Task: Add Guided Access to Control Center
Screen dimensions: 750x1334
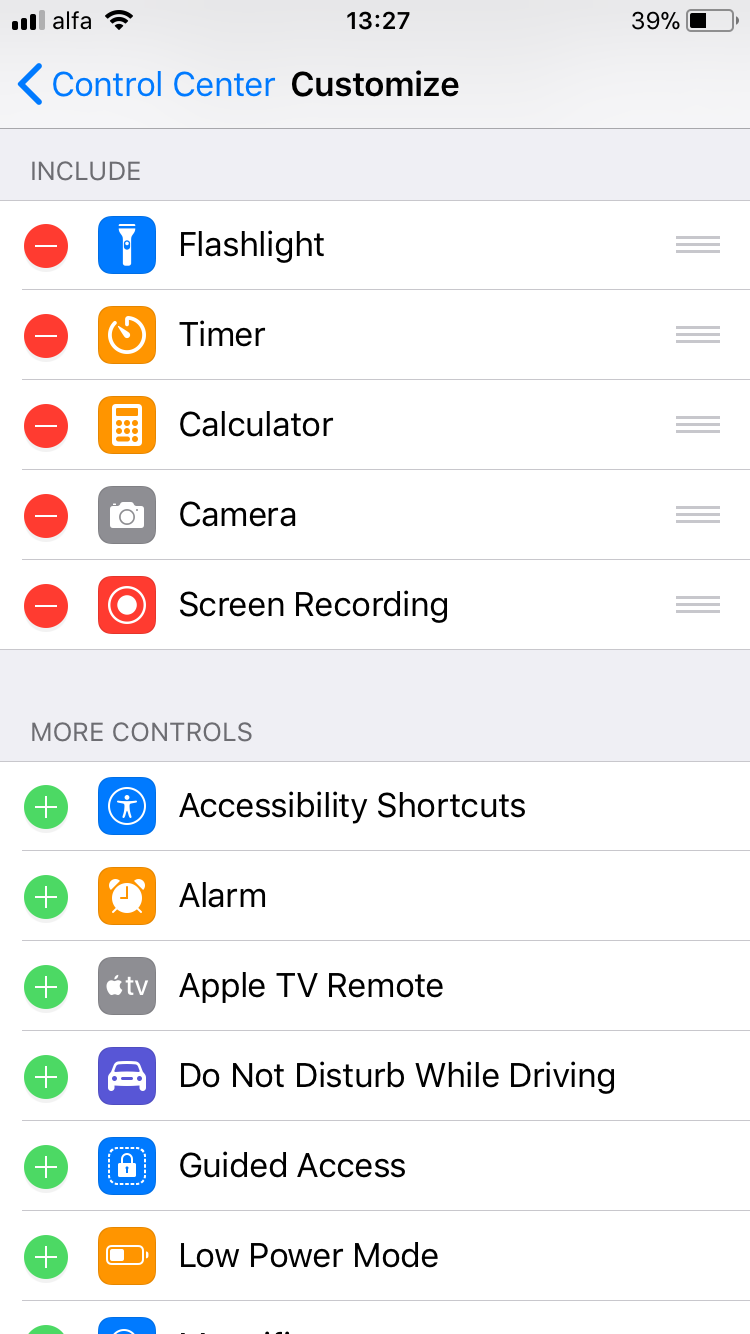Action: [46, 1166]
